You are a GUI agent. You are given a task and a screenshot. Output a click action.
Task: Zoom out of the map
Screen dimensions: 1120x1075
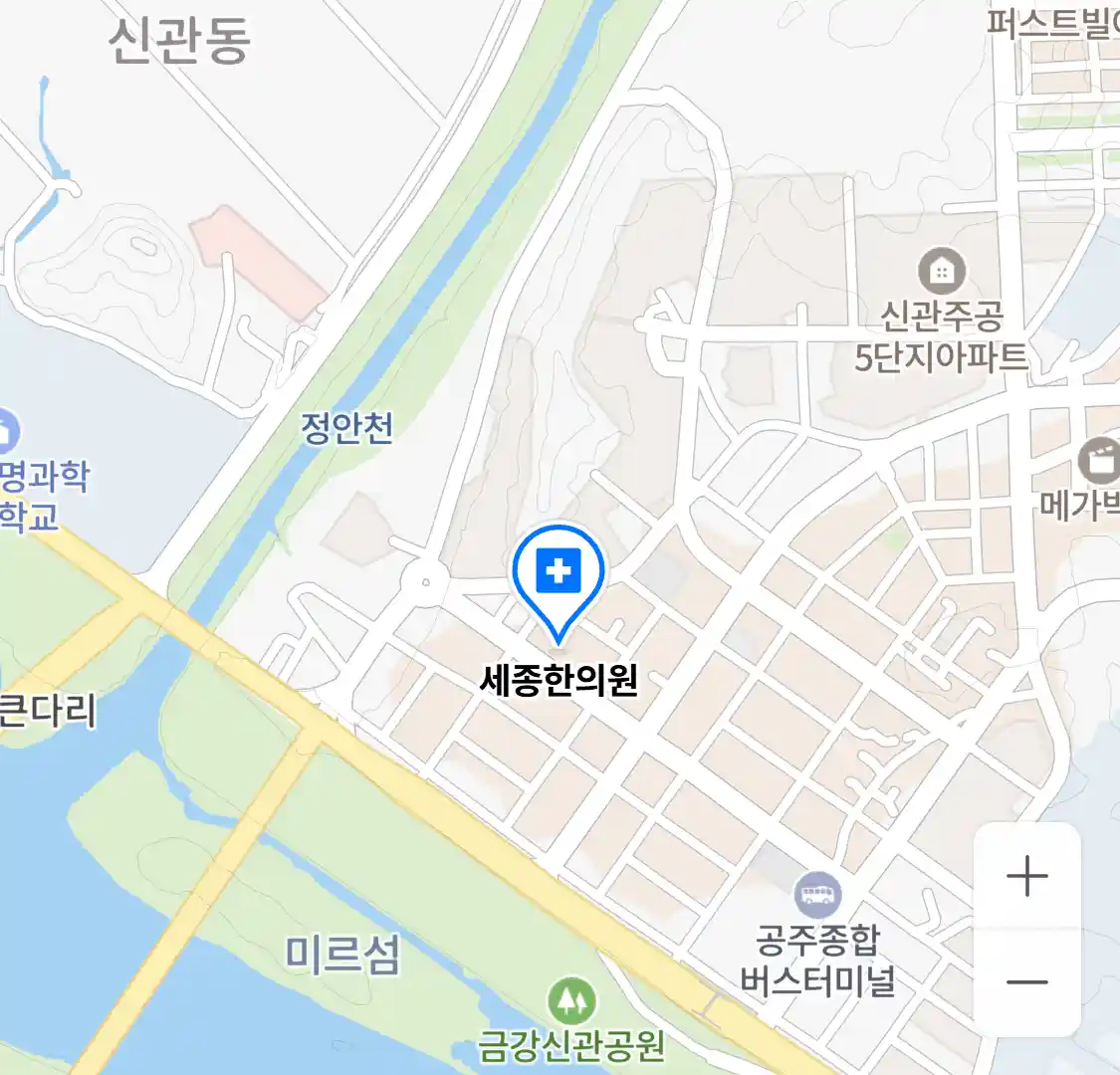tap(1026, 982)
